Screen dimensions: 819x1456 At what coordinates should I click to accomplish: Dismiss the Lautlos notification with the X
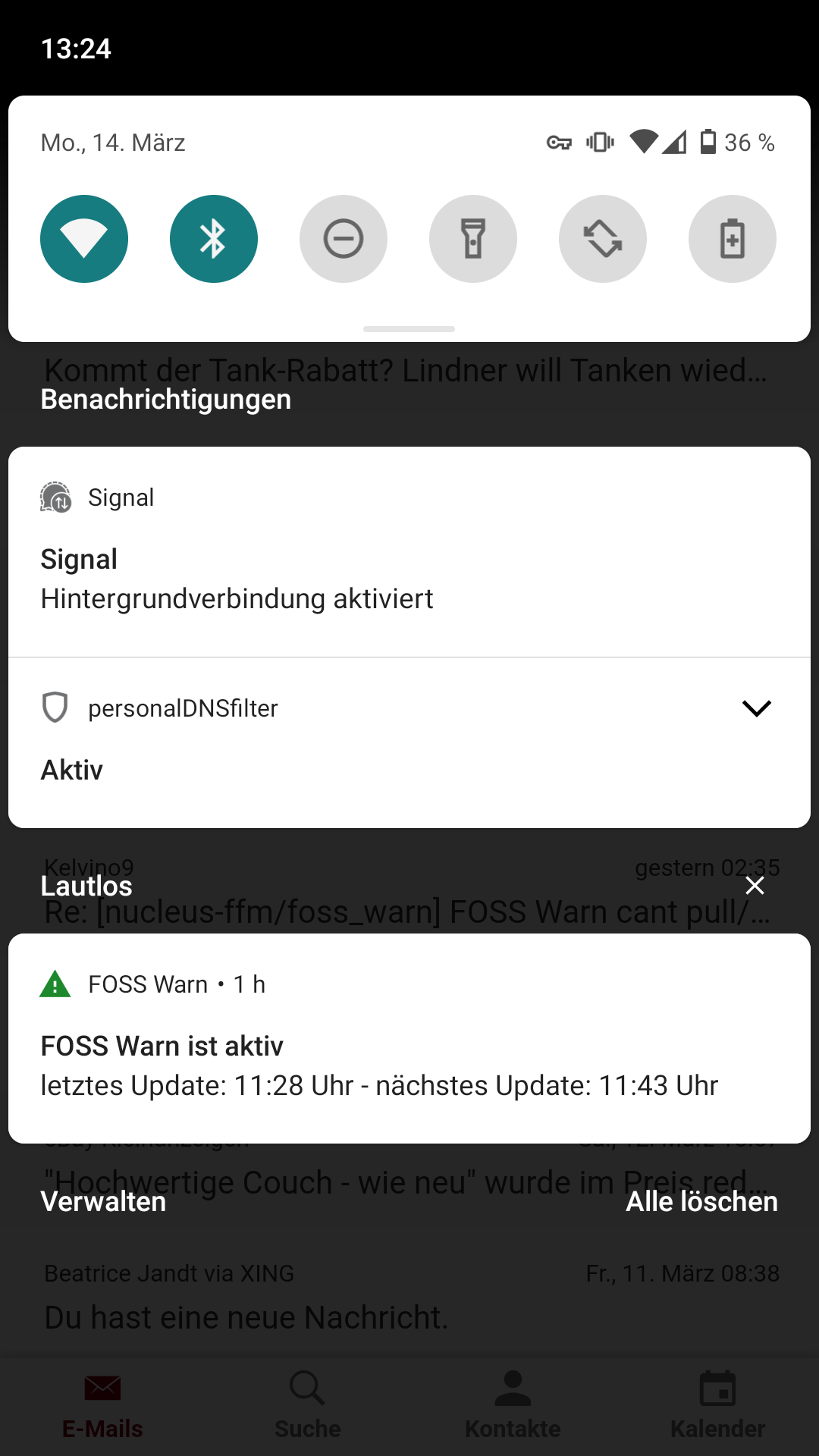(755, 885)
